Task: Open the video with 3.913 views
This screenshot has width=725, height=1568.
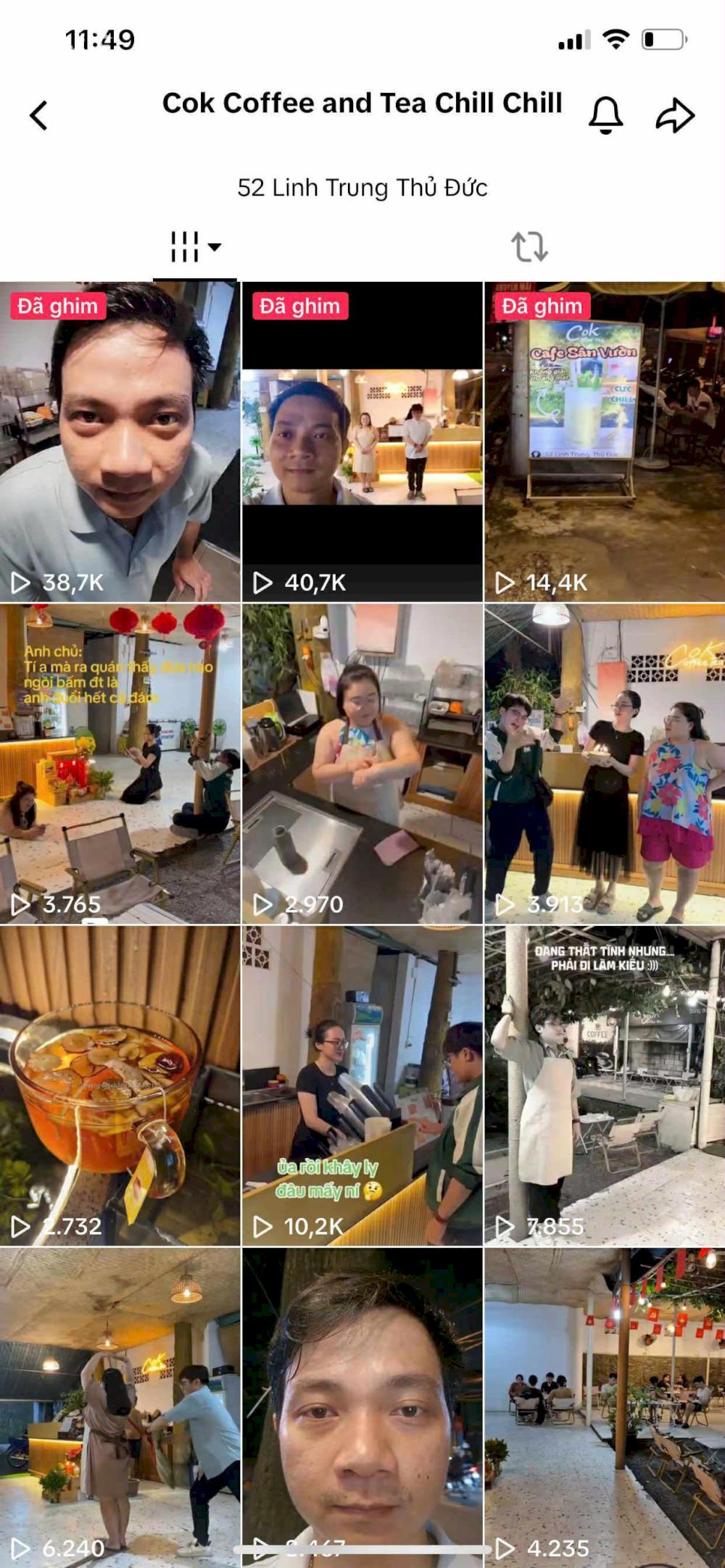Action: (x=604, y=764)
